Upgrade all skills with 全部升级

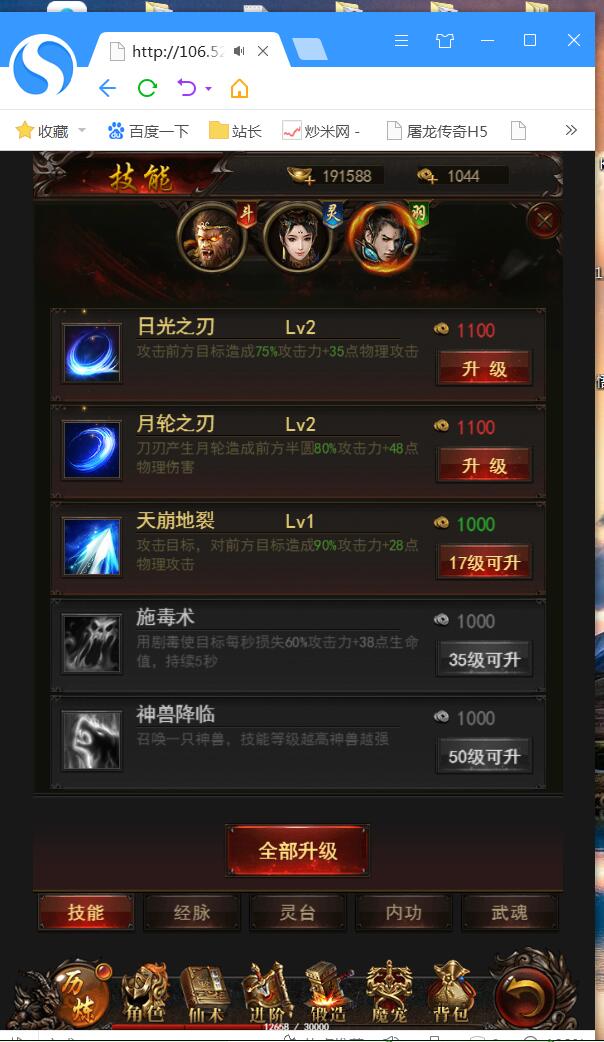pyautogui.click(x=298, y=851)
